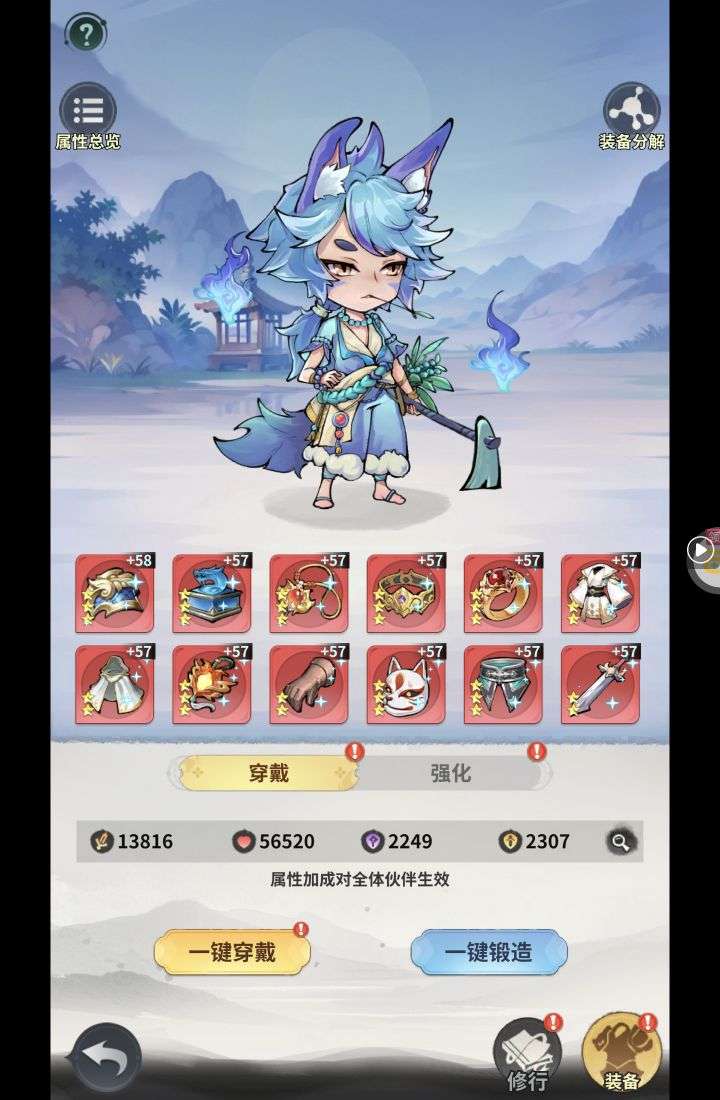720x1100 pixels.
Task: Open 装备分解 equipment decomposition
Action: (x=632, y=112)
